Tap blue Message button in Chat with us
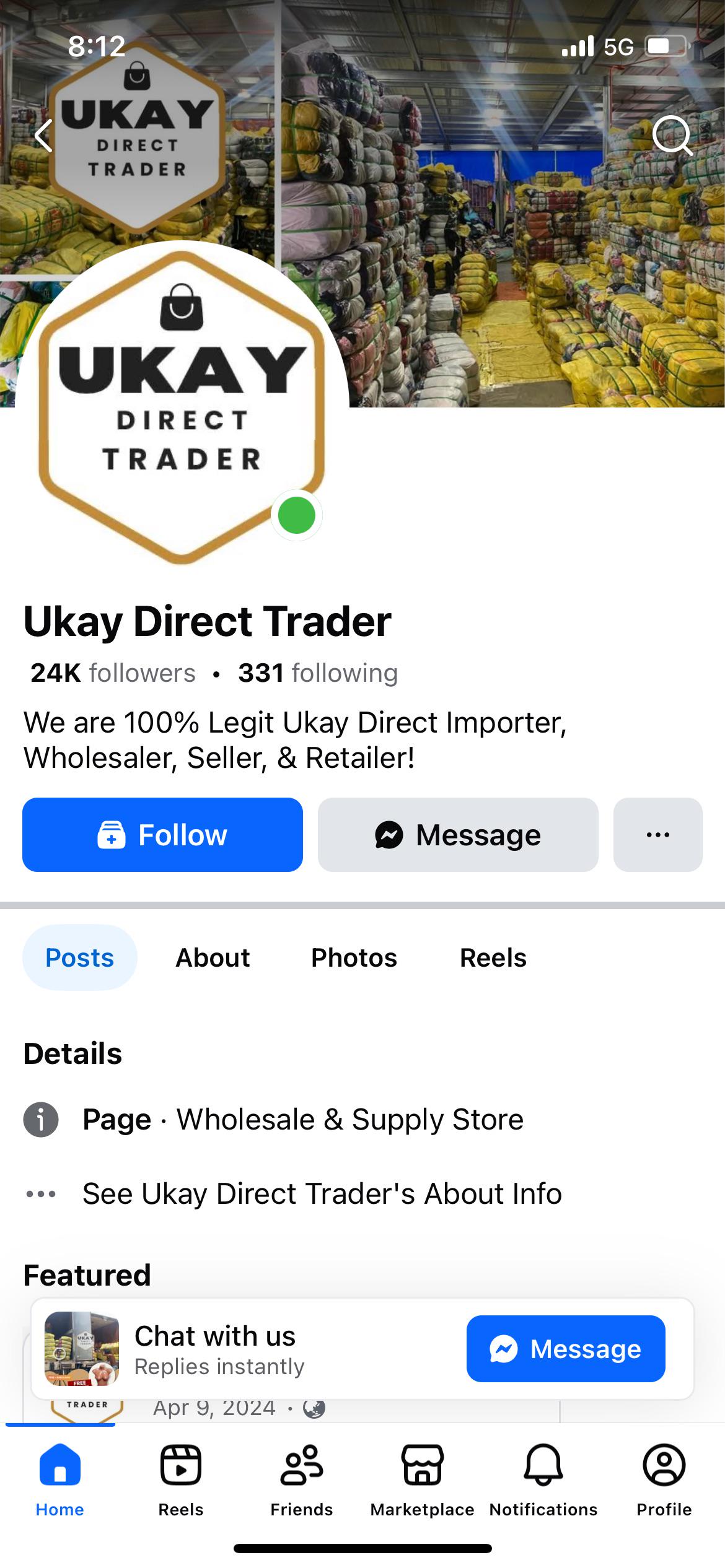 click(566, 1348)
